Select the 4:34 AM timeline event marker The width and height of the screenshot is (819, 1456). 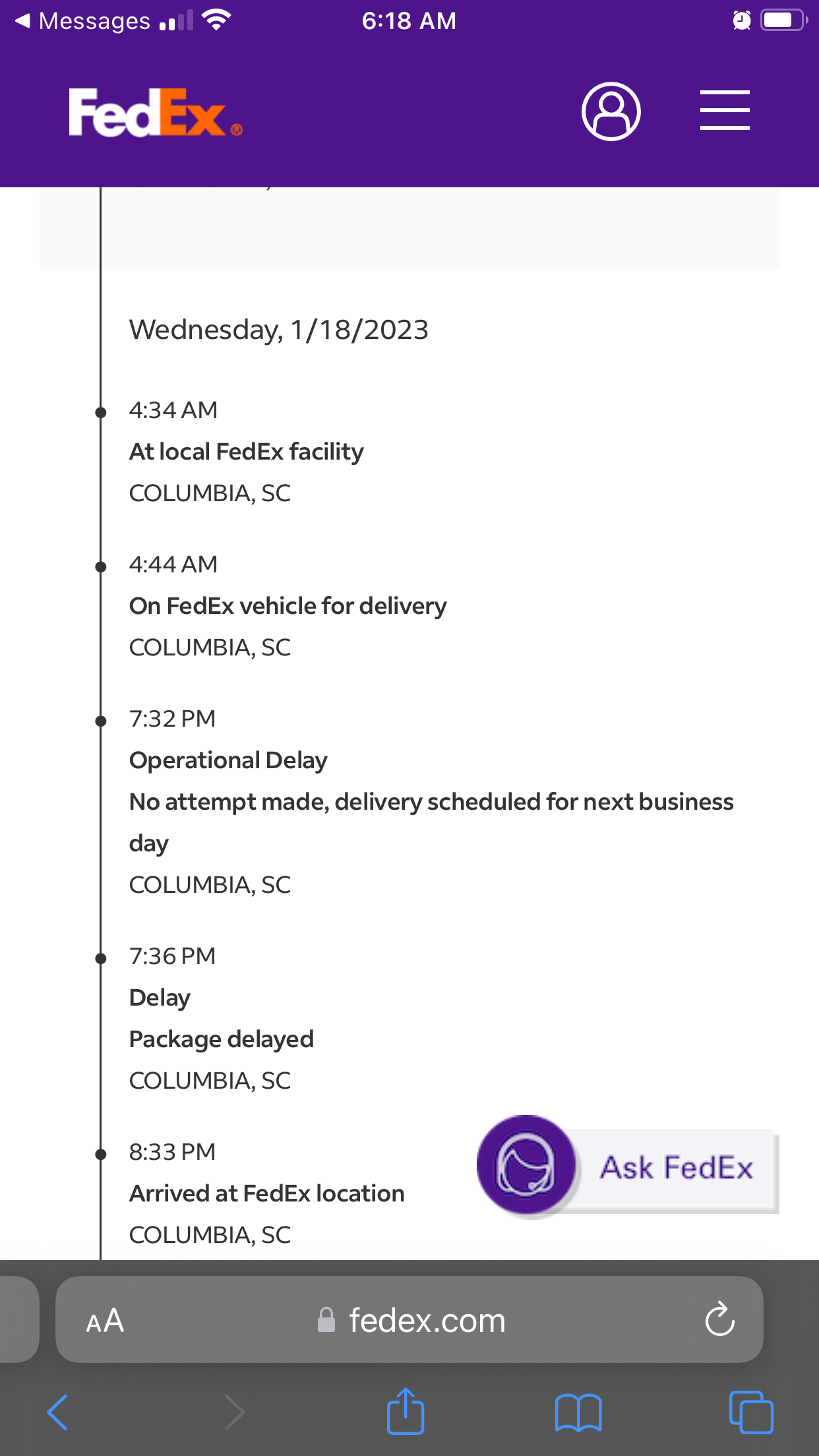tap(100, 411)
